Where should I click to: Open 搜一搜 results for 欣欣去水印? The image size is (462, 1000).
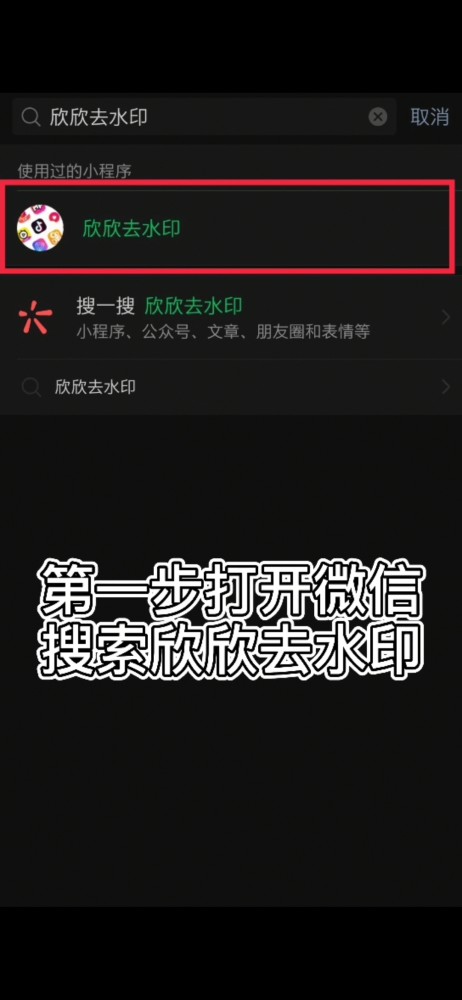(x=231, y=317)
